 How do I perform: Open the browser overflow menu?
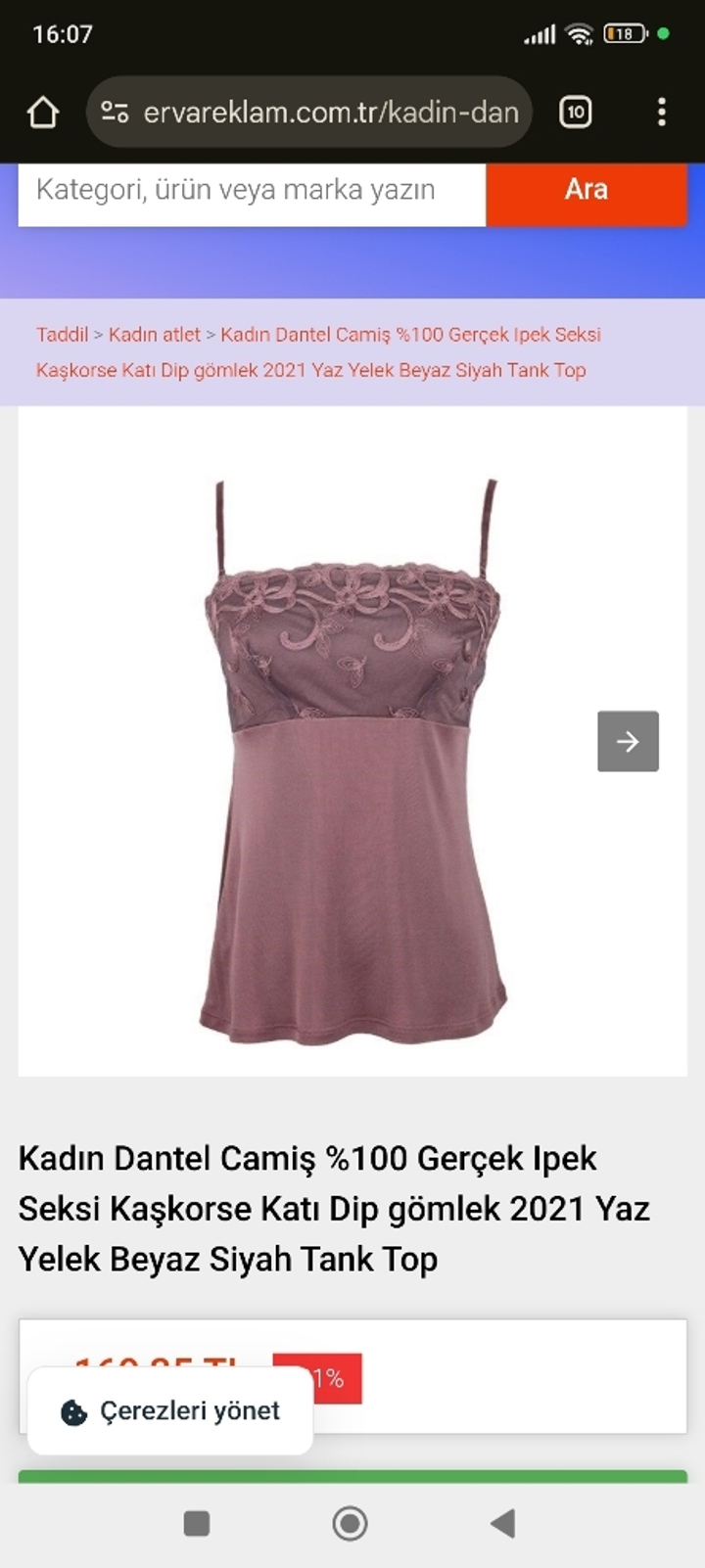662,113
